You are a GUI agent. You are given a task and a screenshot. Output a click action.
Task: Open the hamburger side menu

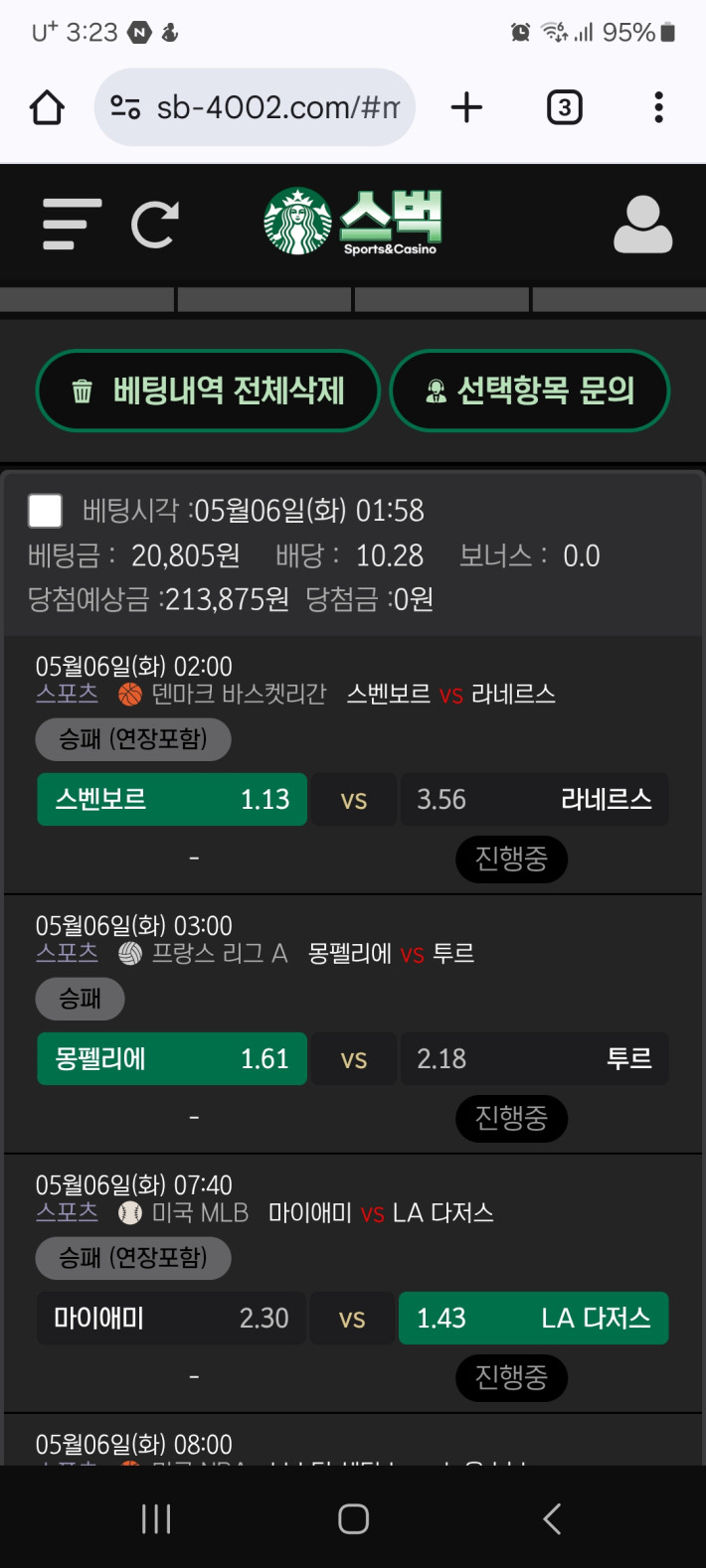72,224
